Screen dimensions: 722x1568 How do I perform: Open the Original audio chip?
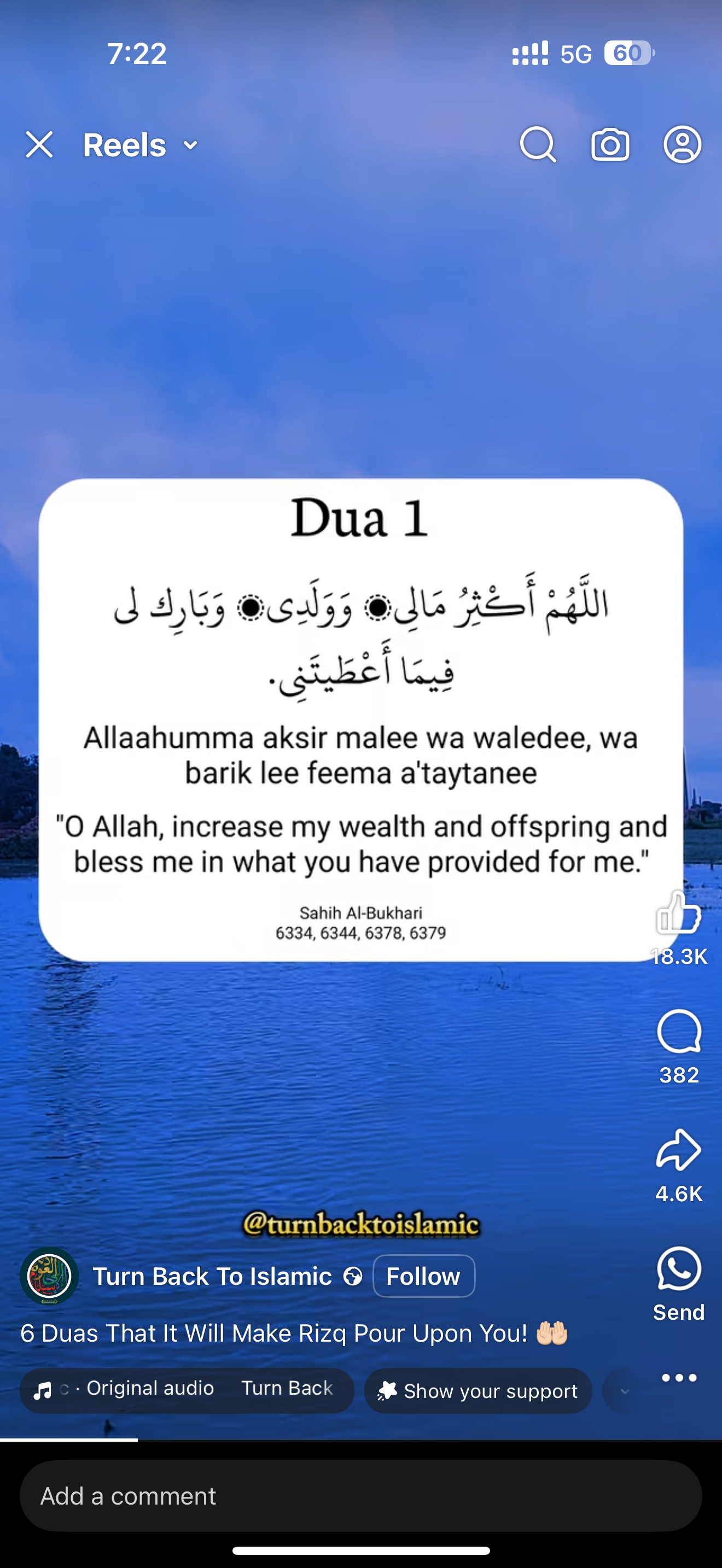[x=187, y=1390]
